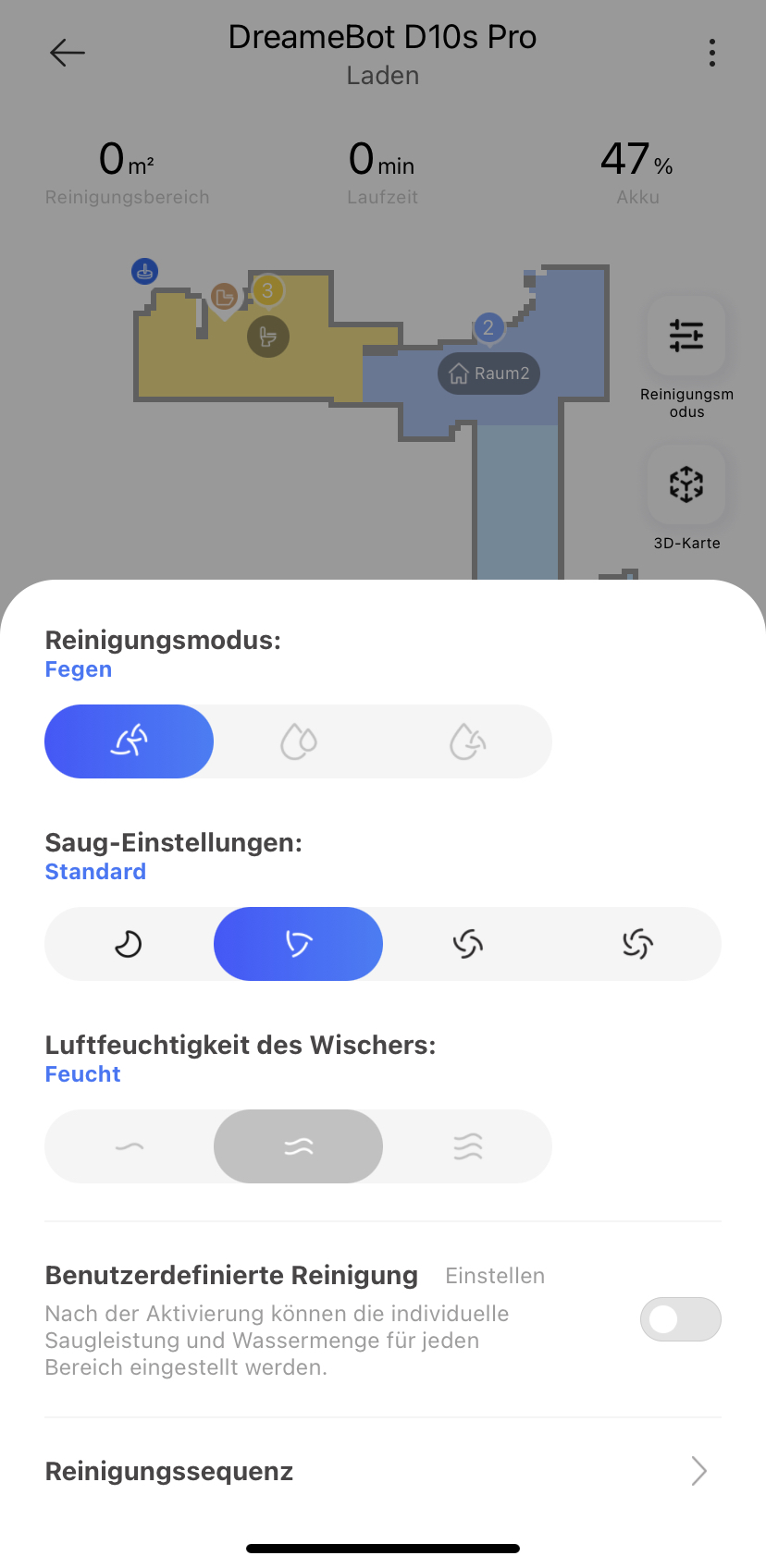Open the Reinigungssequenz row
Screen dimensions: 766x1568
[383, 1471]
